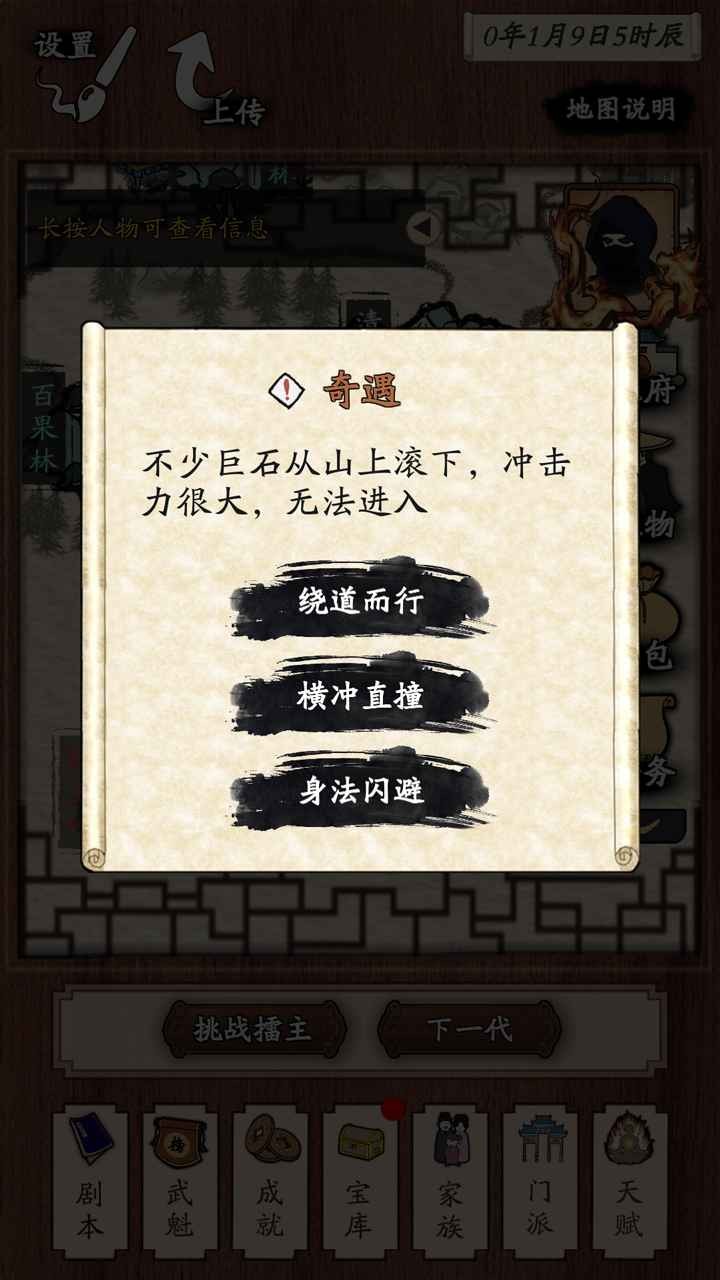Open the 宝库 treasure chest

pos(360,1180)
